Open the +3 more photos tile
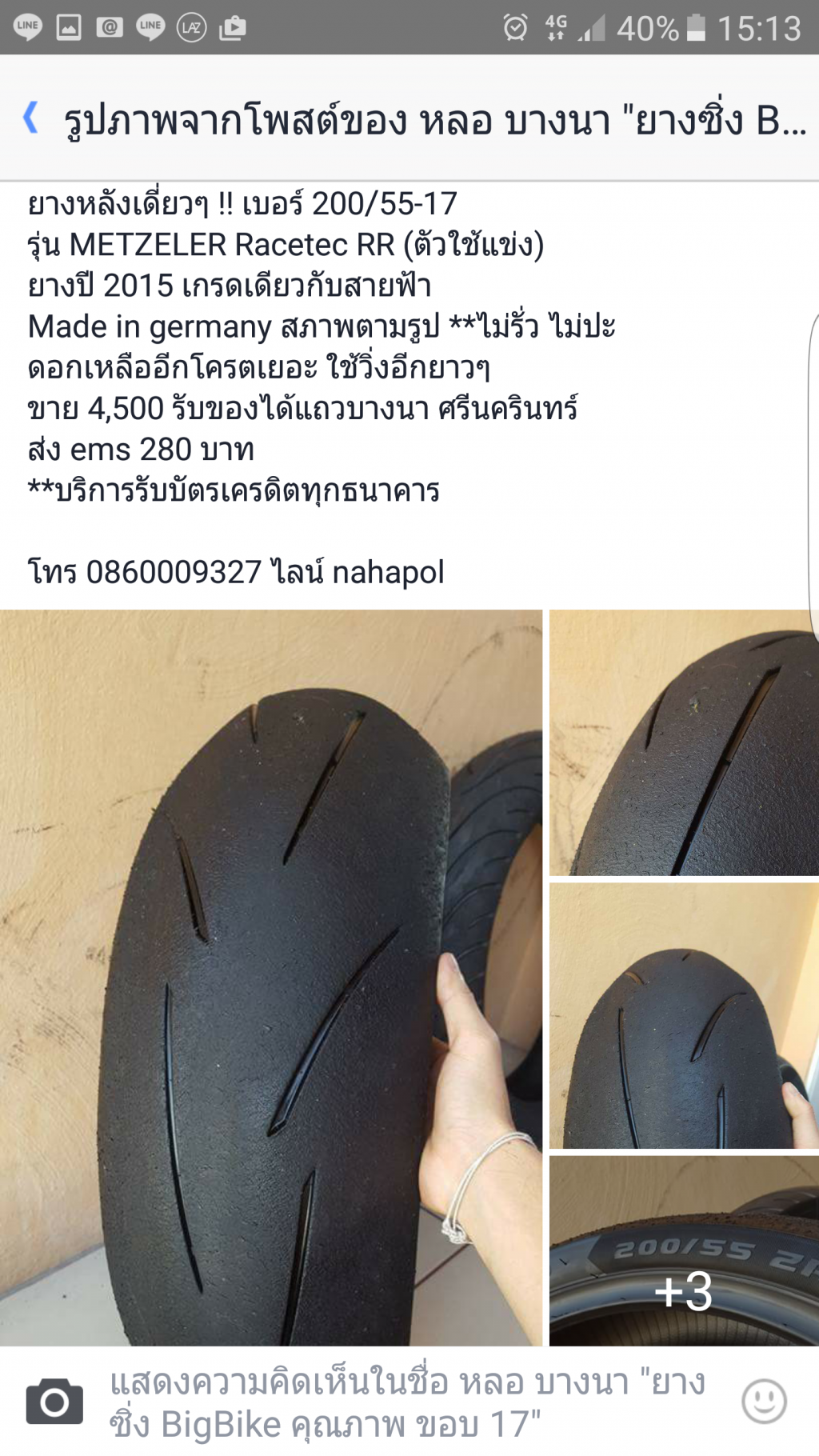 684,1250
